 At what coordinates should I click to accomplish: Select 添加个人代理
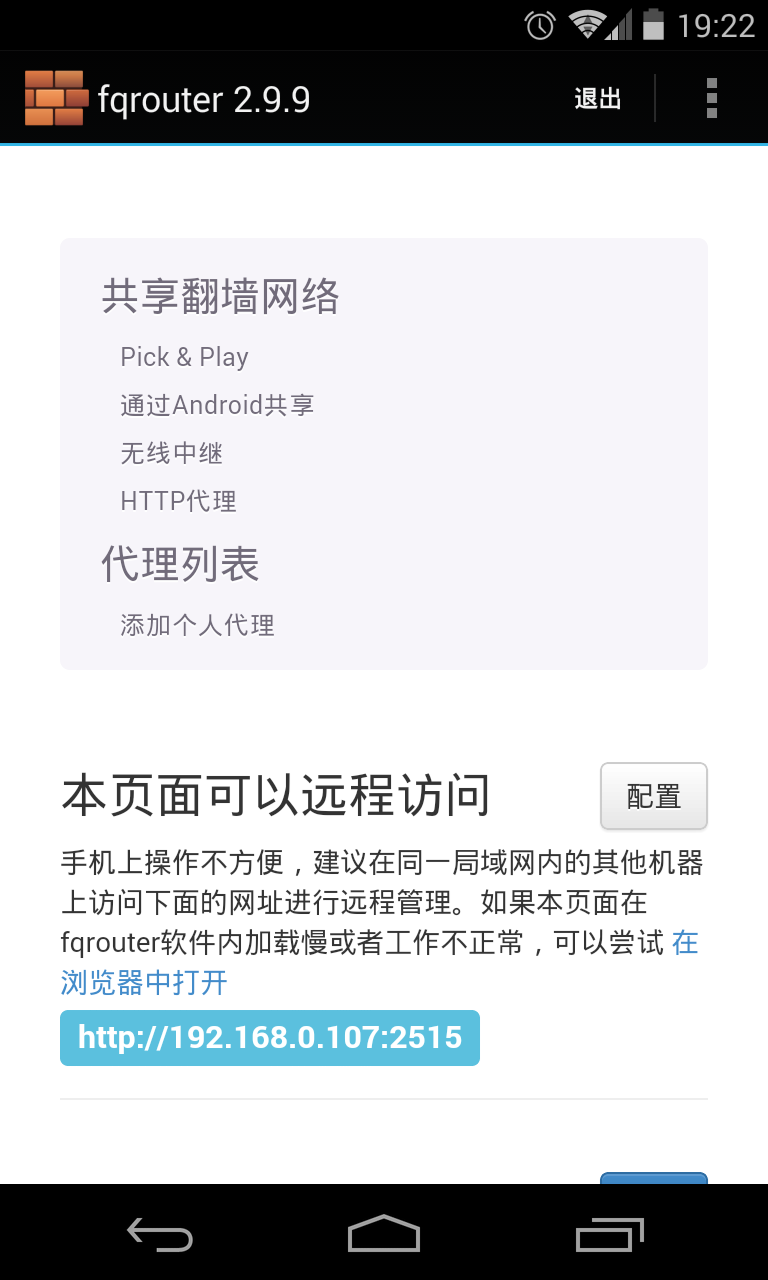[x=197, y=626]
